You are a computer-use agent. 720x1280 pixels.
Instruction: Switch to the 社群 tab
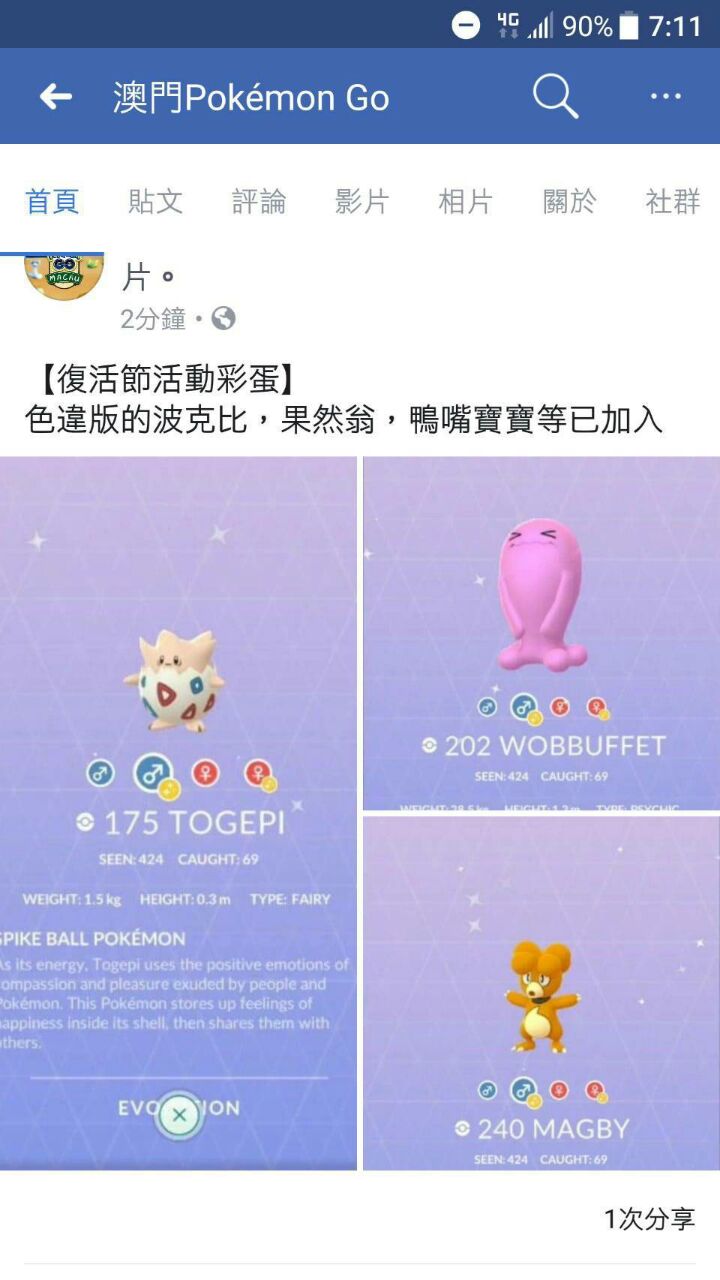[673, 201]
